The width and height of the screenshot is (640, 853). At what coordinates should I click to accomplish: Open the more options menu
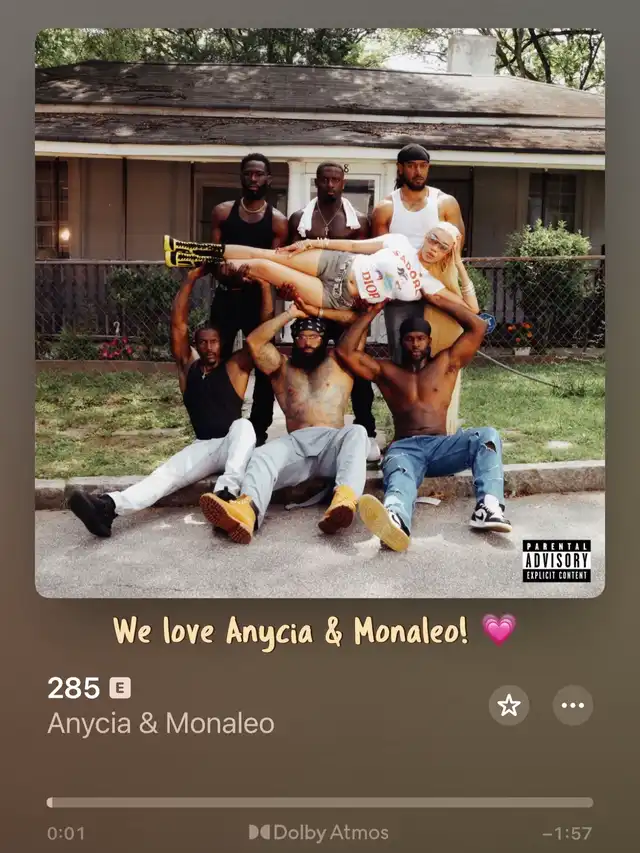(x=573, y=705)
